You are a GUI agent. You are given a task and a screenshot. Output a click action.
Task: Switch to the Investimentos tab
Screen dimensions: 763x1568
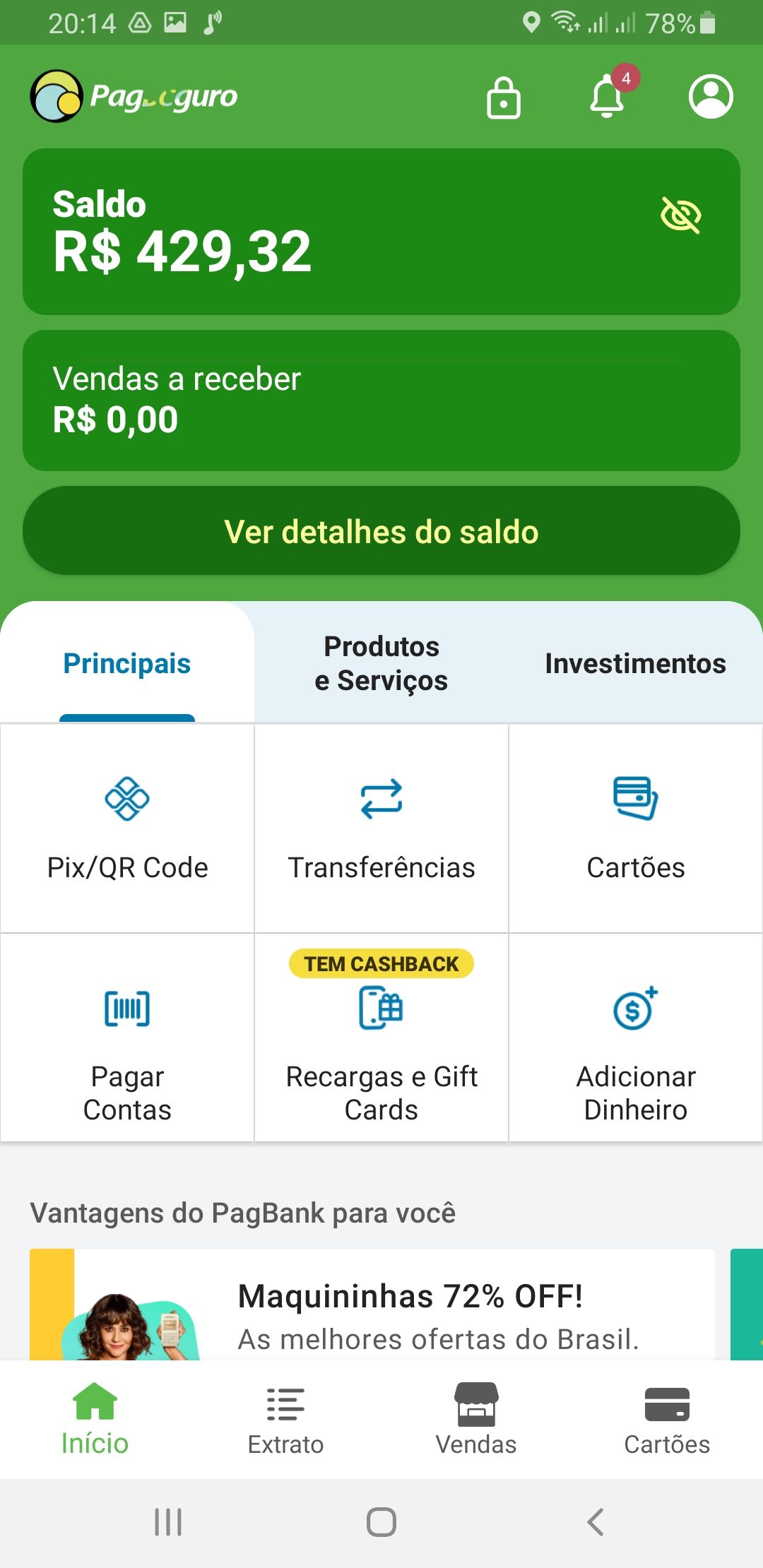(635, 663)
